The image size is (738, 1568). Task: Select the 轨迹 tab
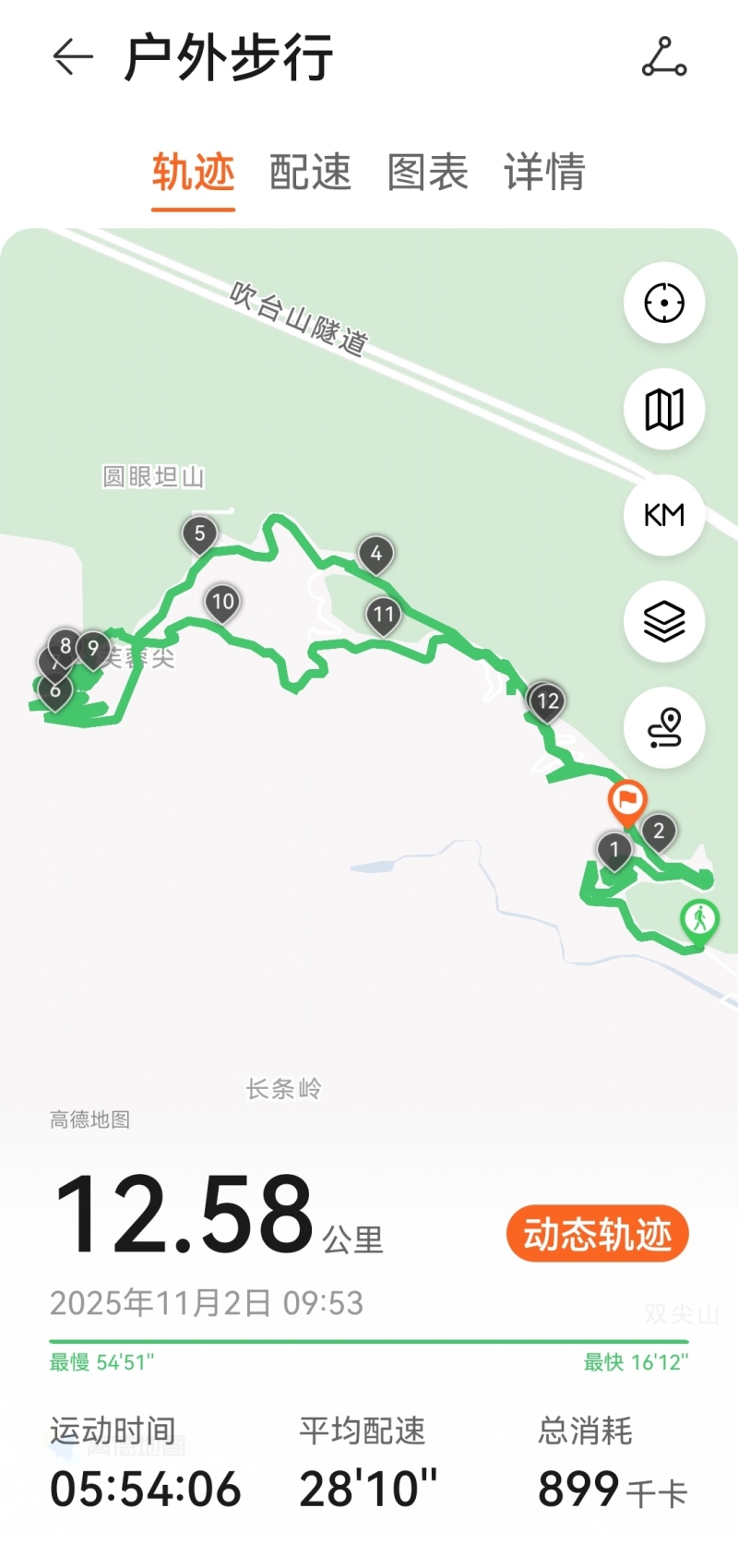tap(193, 173)
